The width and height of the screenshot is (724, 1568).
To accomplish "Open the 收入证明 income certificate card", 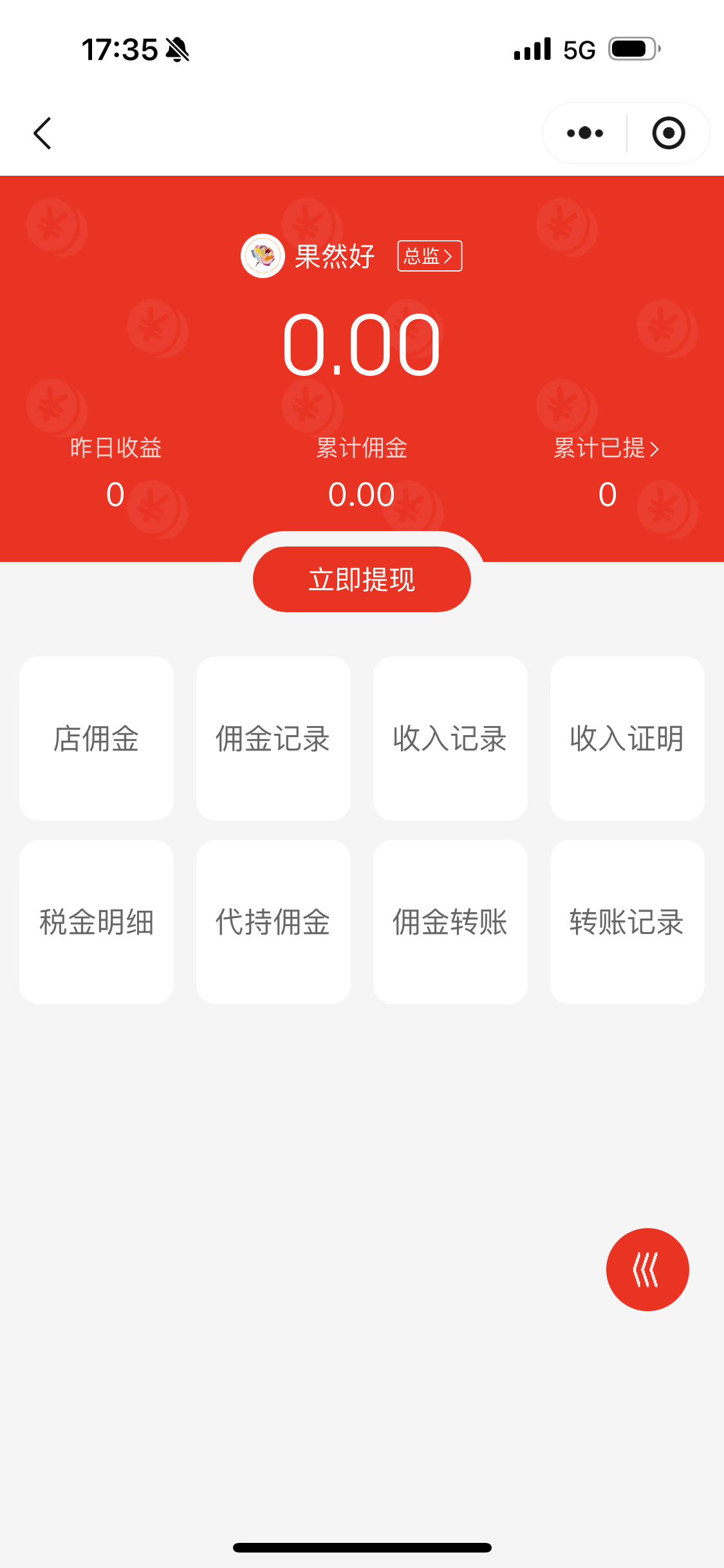I will 627,739.
